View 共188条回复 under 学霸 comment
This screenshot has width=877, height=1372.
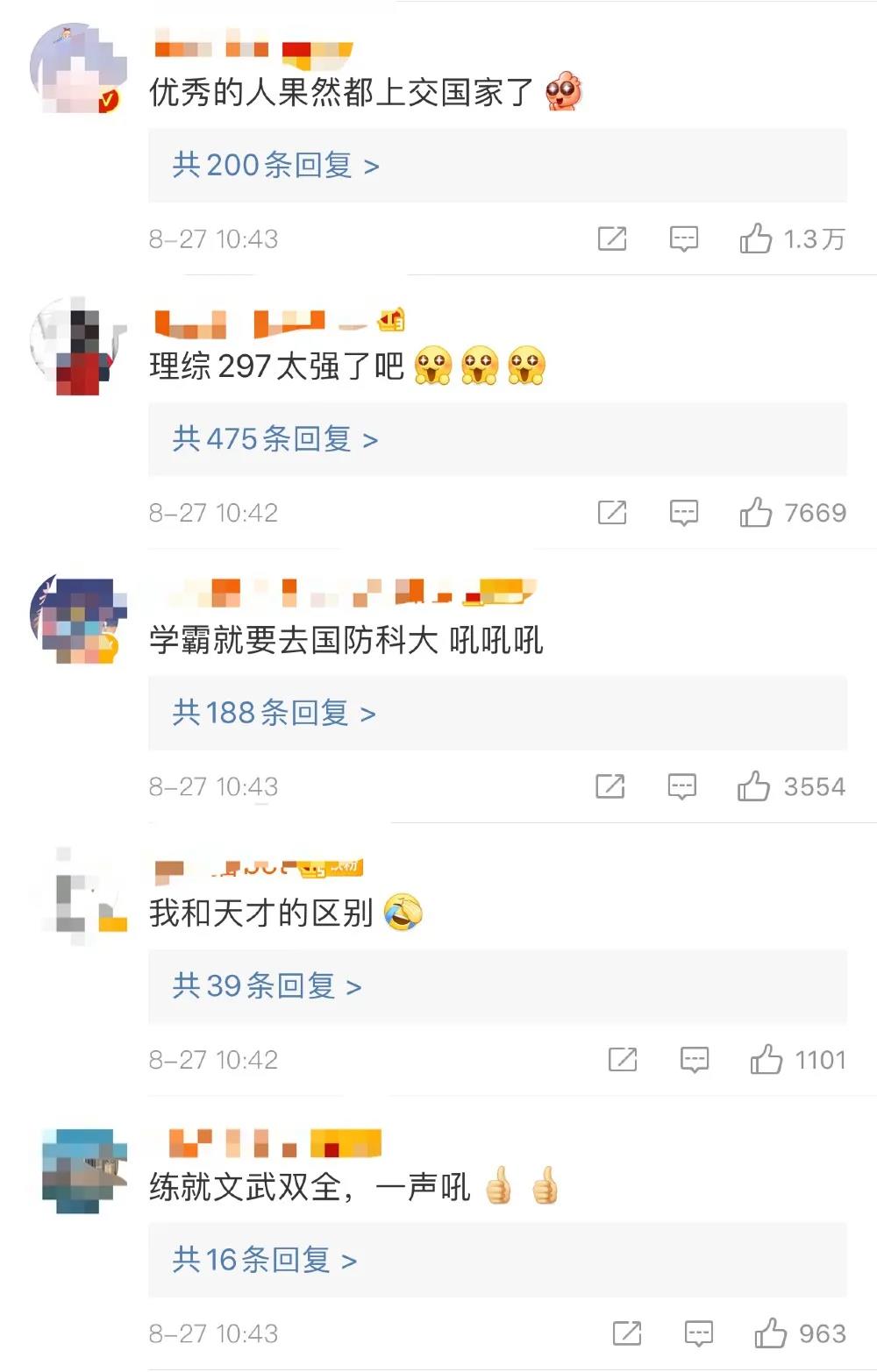[x=274, y=713]
